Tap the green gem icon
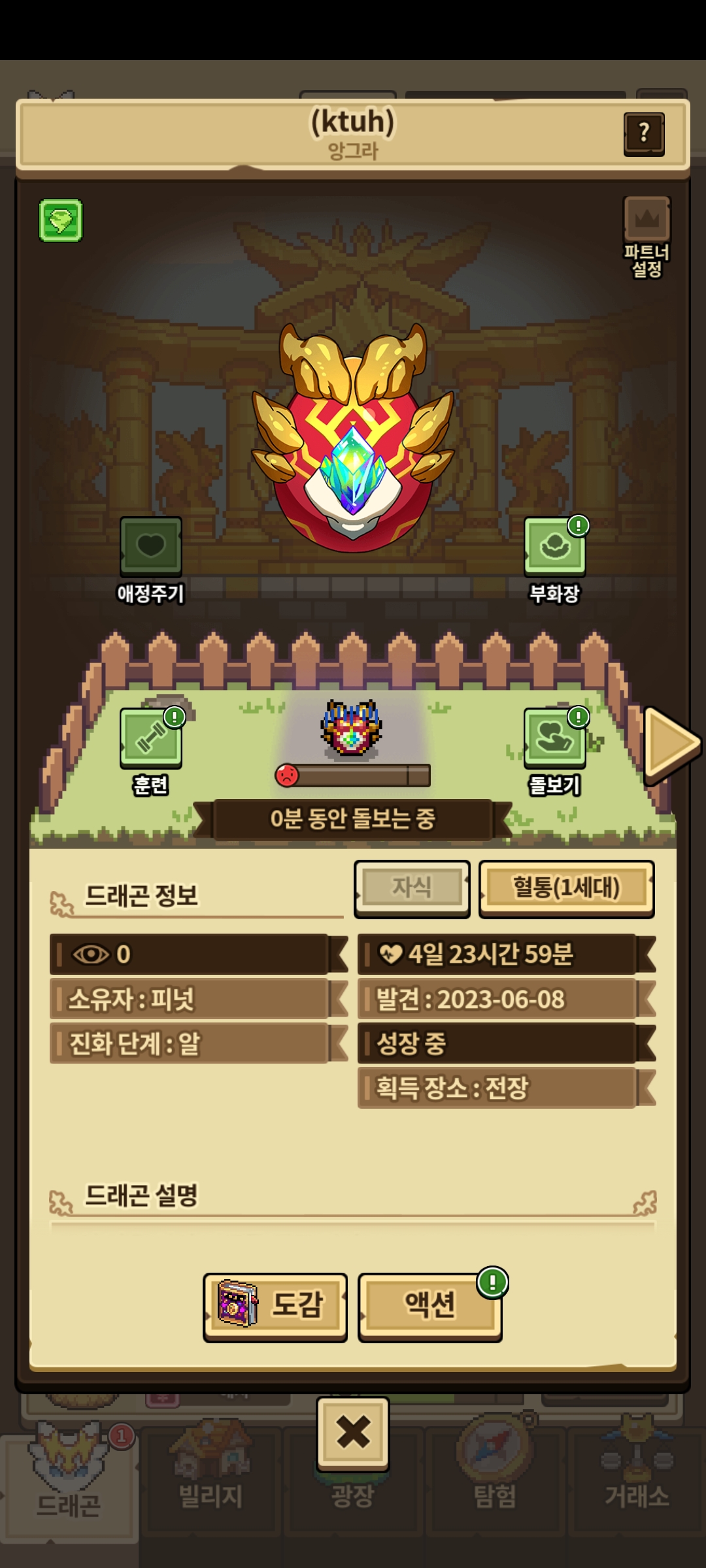 pyautogui.click(x=61, y=221)
